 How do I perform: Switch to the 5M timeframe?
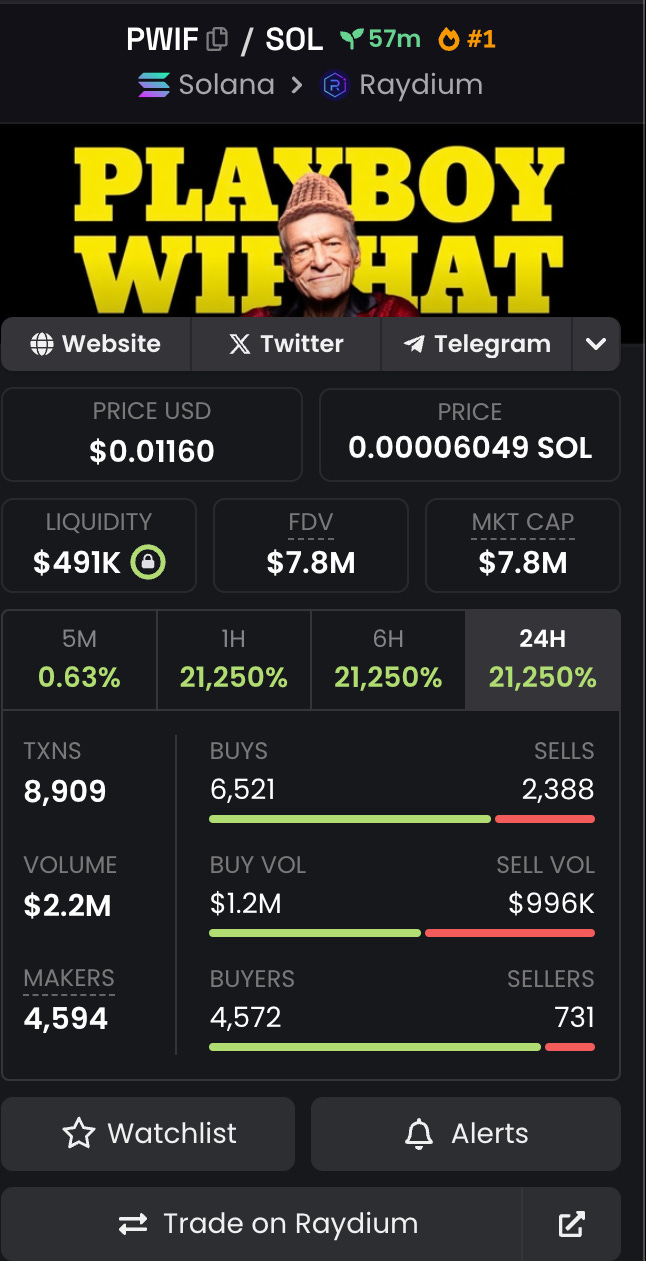point(80,660)
